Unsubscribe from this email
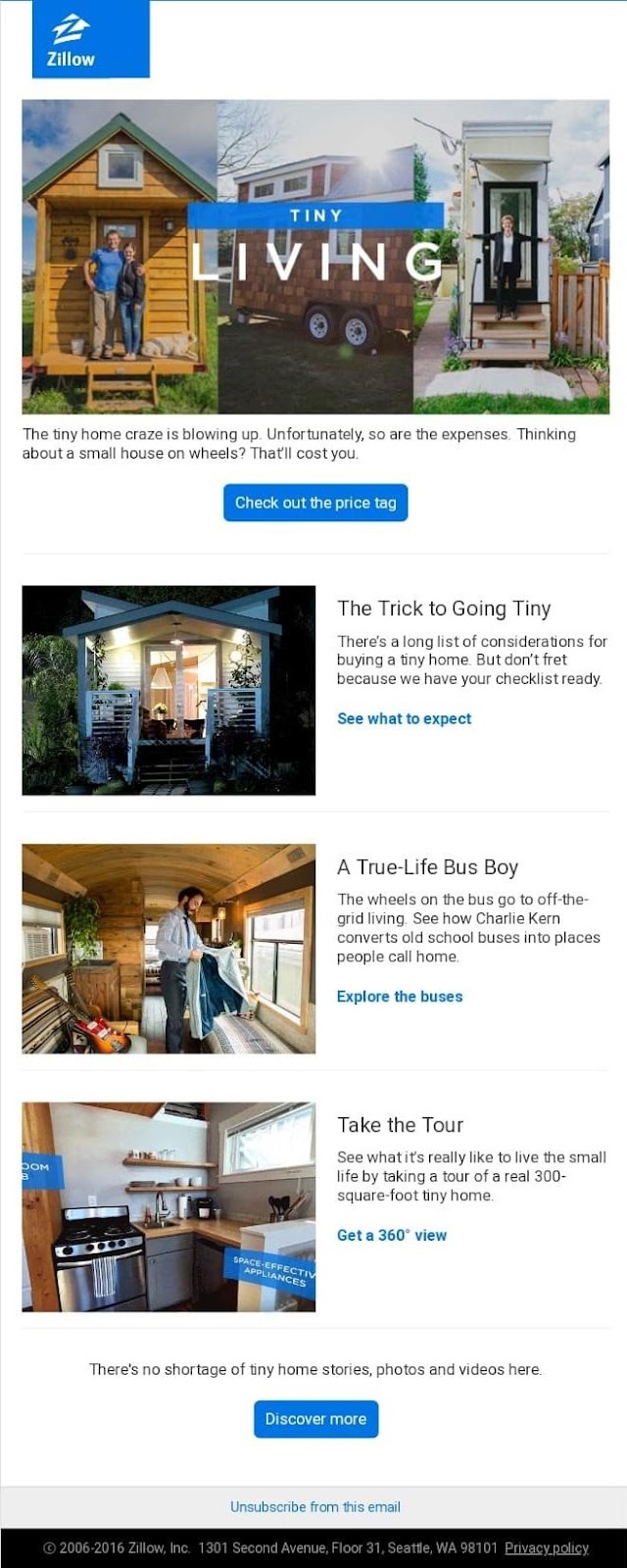This screenshot has width=627, height=1568. point(315,1507)
